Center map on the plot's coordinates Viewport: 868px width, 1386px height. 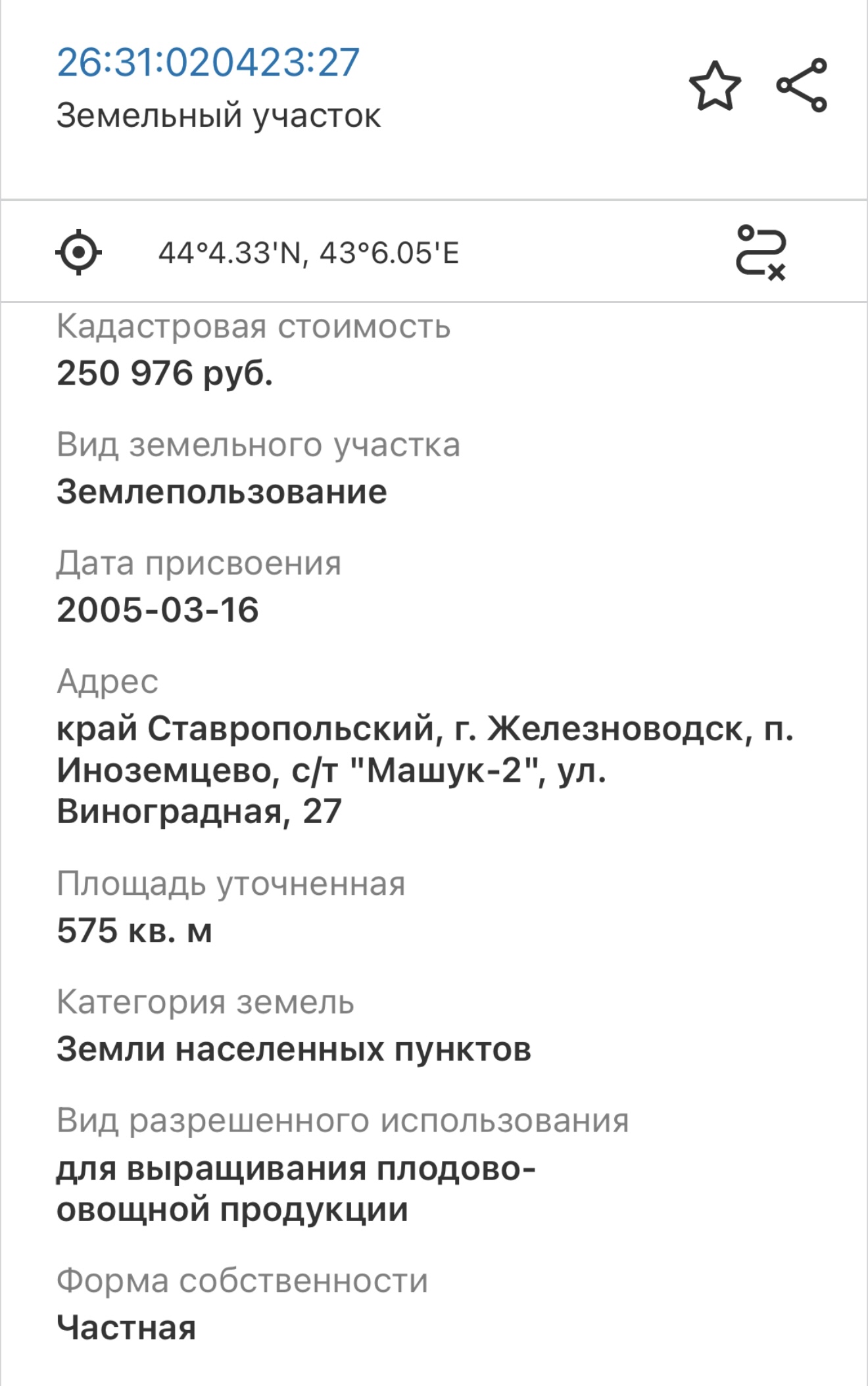pos(78,252)
